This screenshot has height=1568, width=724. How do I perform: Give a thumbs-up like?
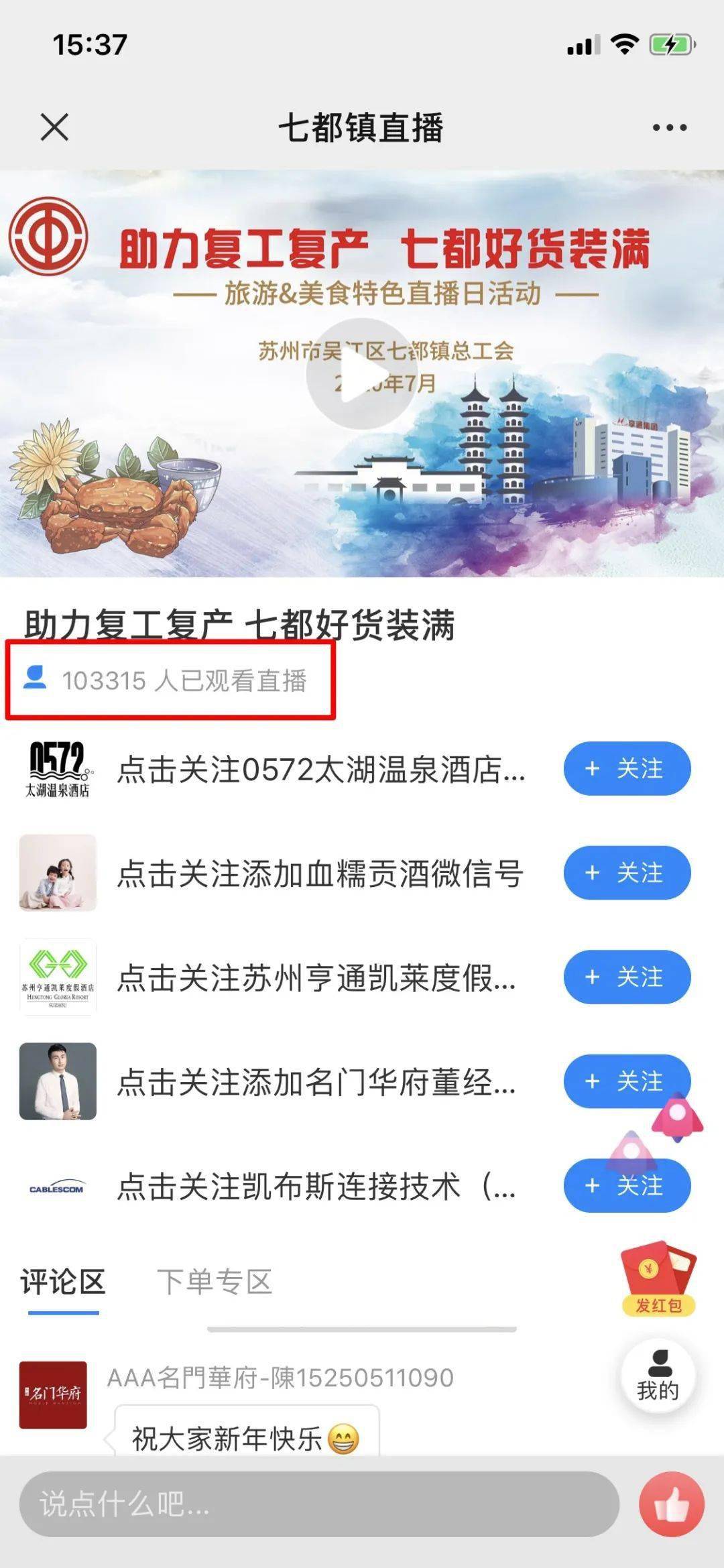[x=672, y=1504]
